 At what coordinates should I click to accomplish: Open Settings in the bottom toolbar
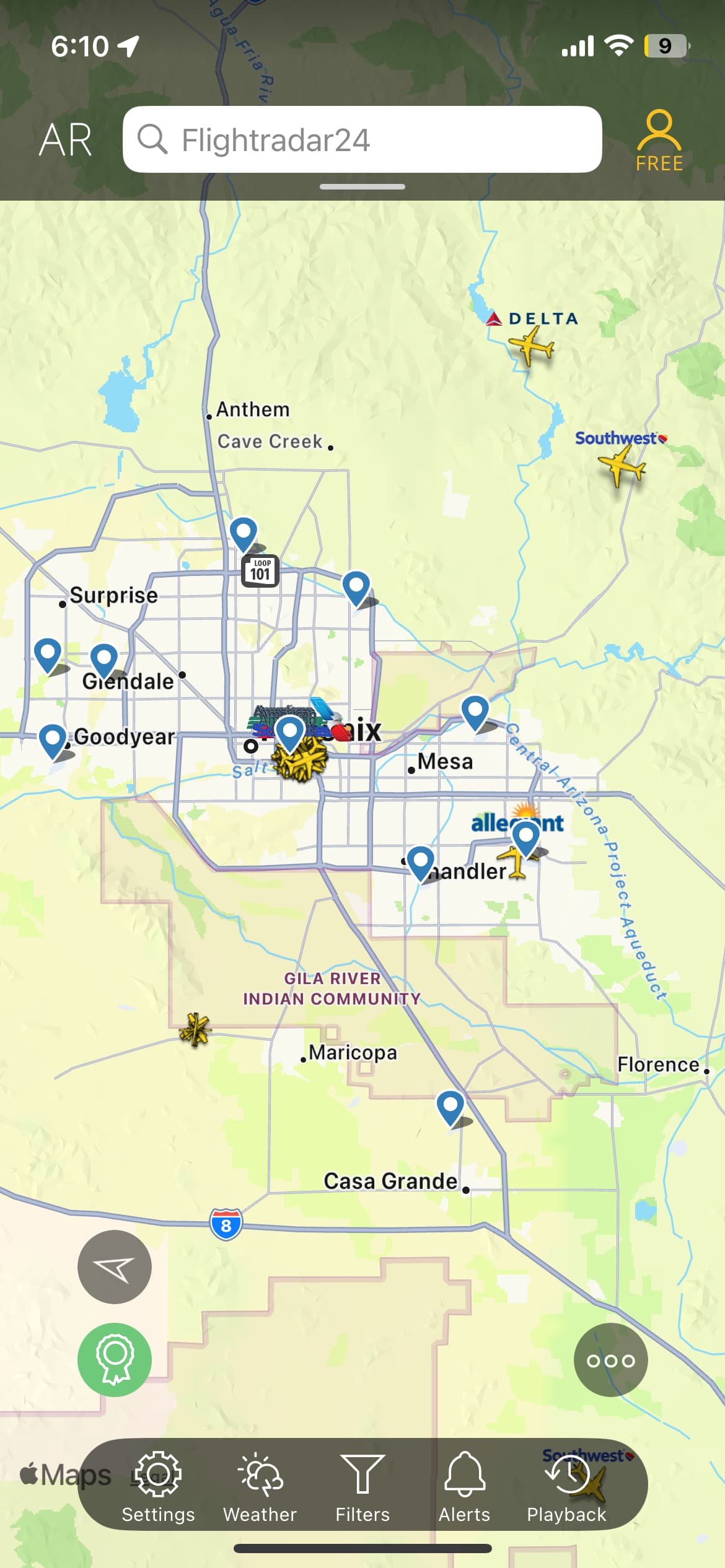[158, 1486]
